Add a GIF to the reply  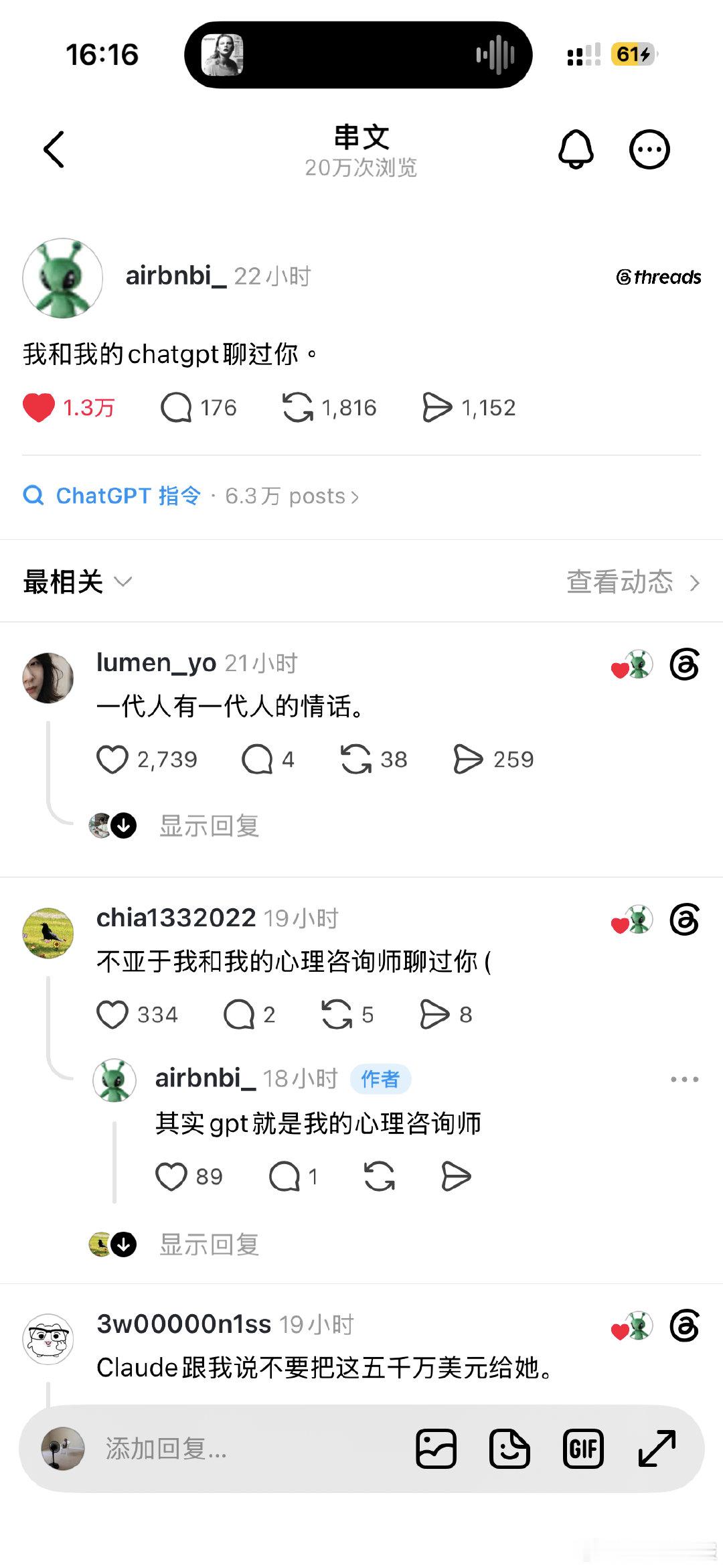coord(583,1449)
